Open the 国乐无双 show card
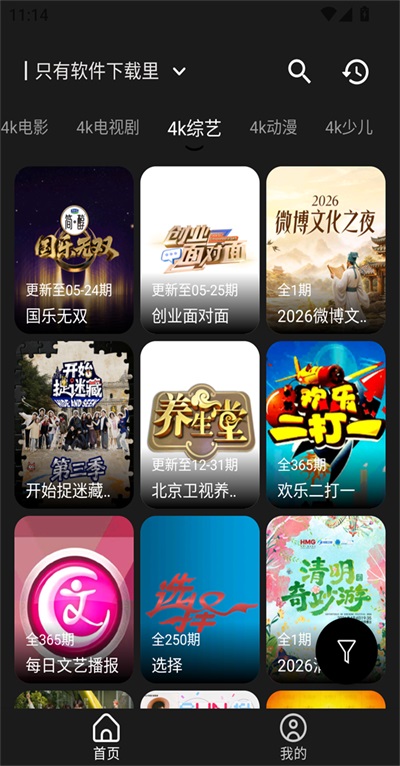Screen dimensions: 400x766 (x=74, y=250)
